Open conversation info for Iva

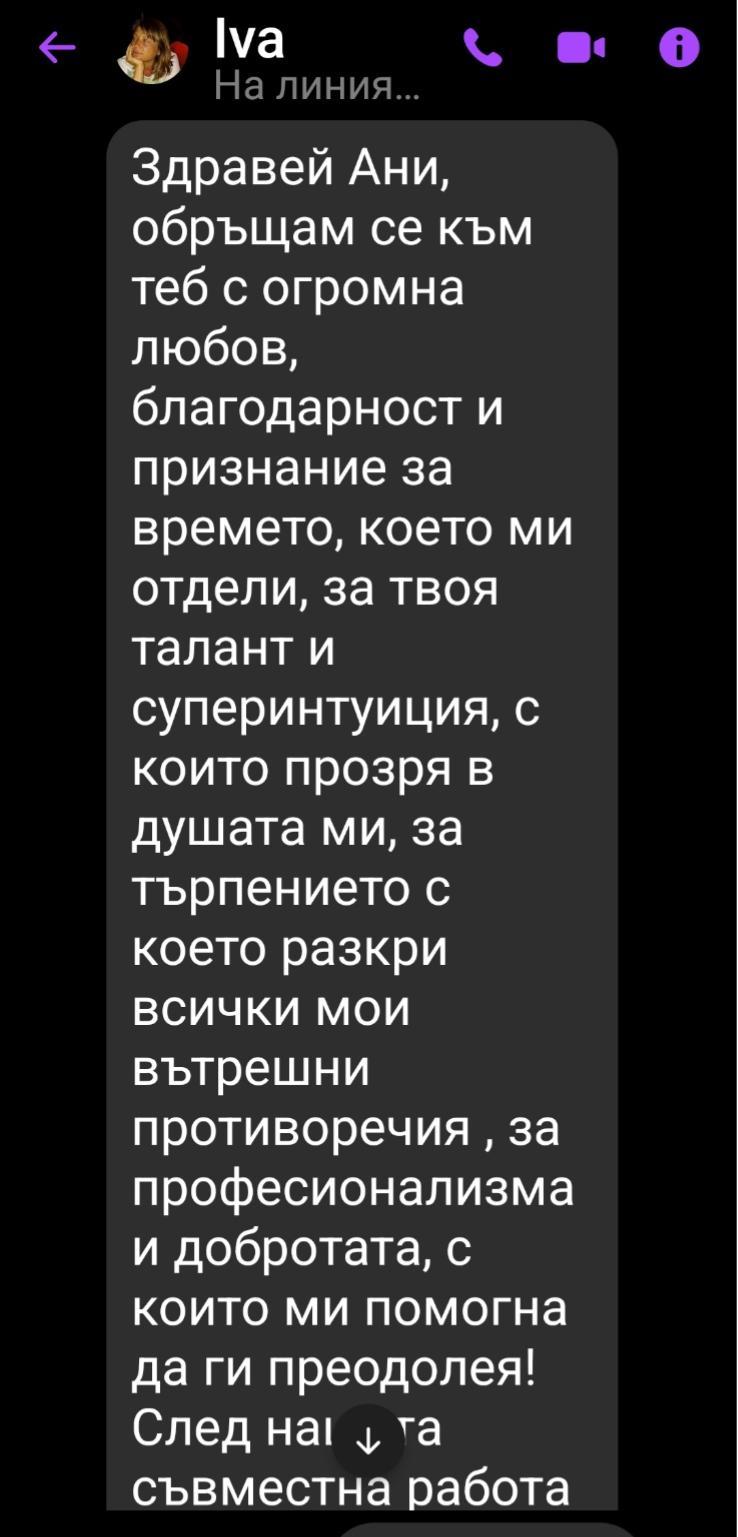tap(680, 48)
